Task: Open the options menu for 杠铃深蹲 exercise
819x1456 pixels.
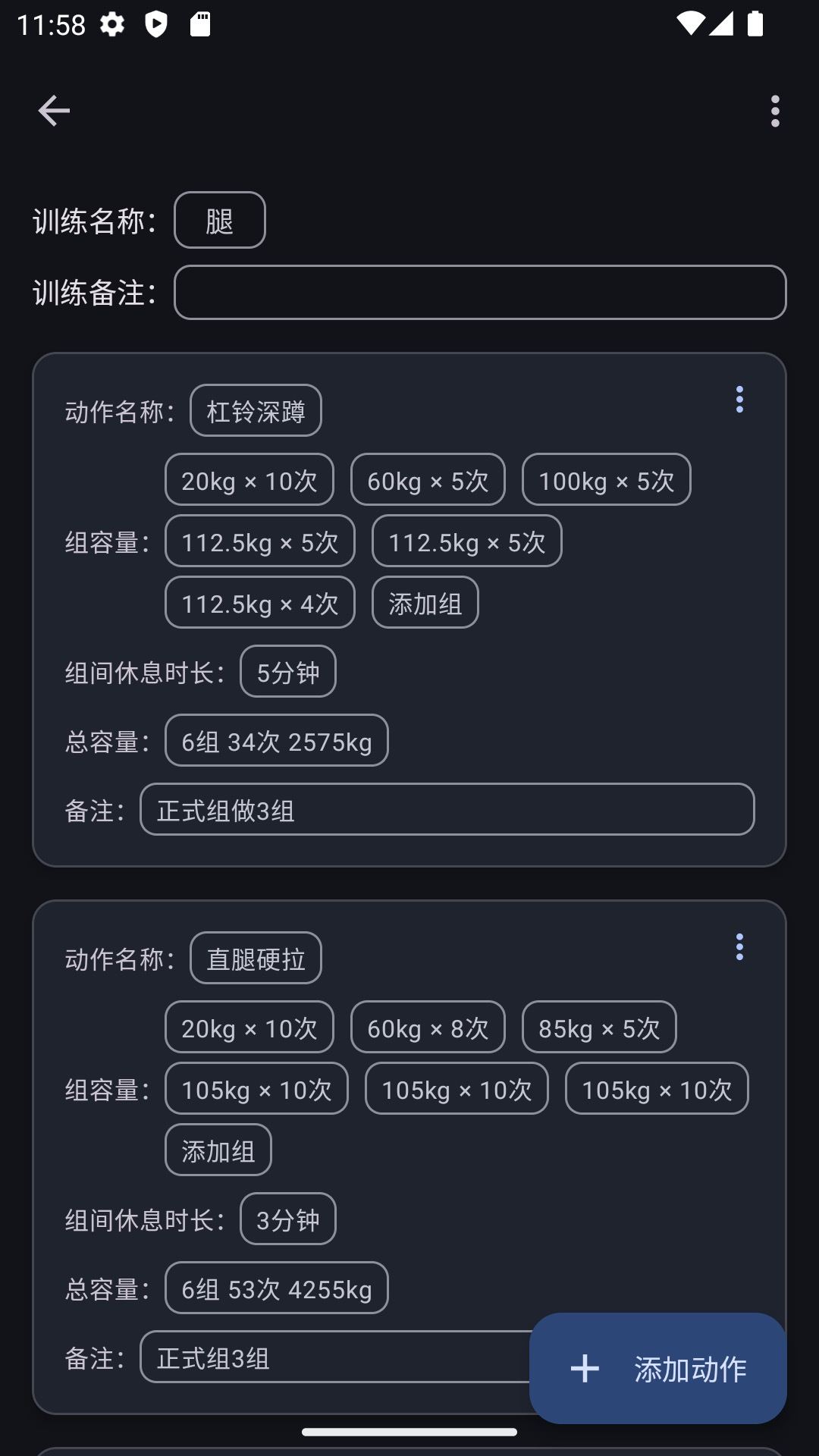Action: pyautogui.click(x=739, y=400)
